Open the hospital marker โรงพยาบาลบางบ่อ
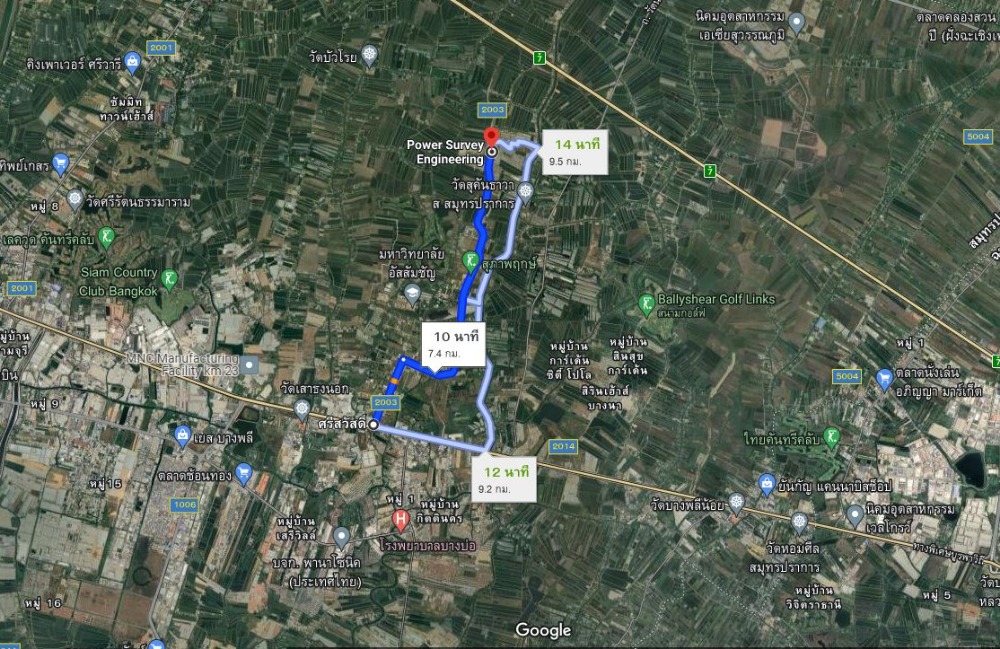The width and height of the screenshot is (1000, 649). click(400, 518)
